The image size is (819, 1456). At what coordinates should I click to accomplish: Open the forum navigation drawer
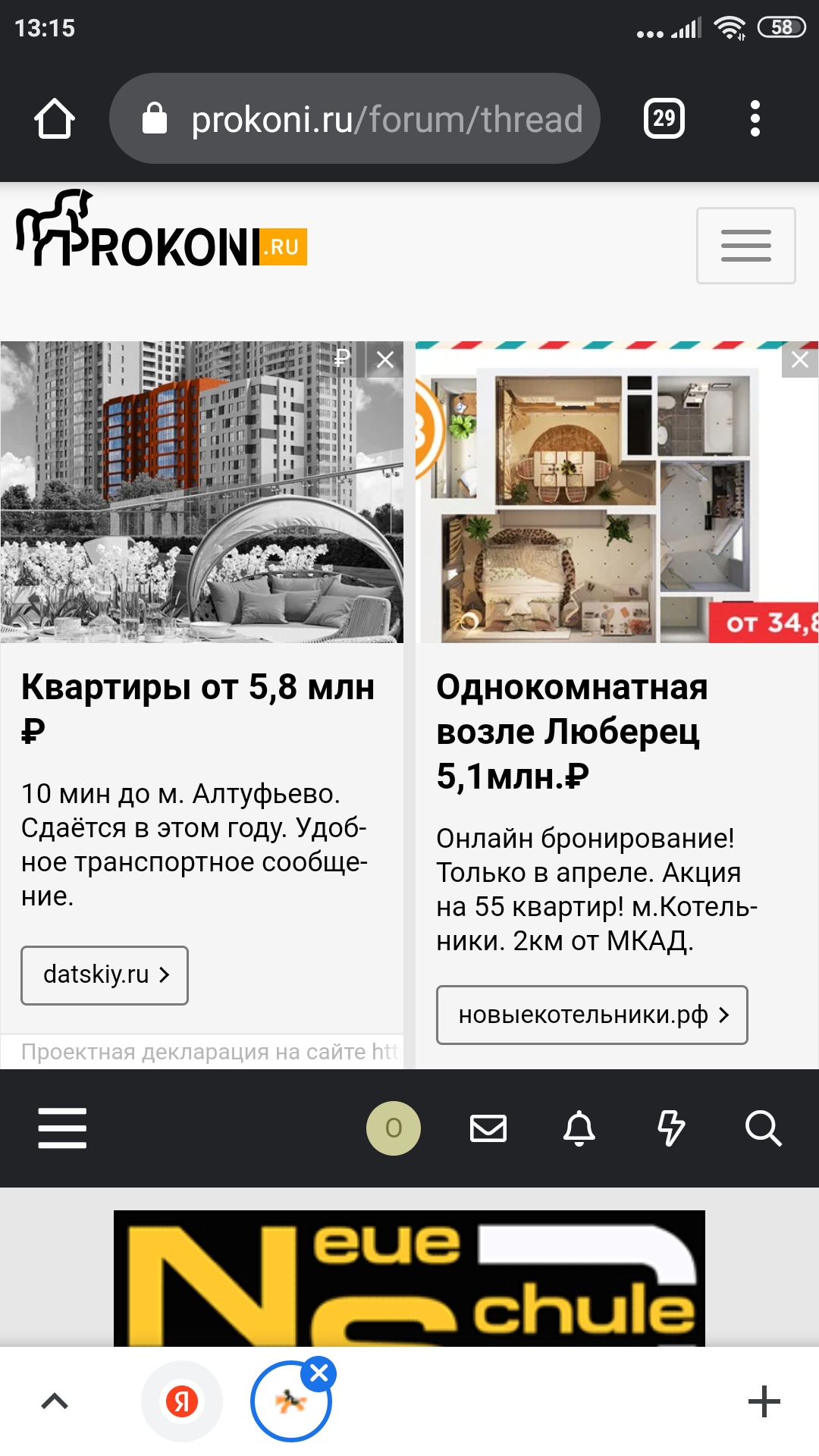62,1128
